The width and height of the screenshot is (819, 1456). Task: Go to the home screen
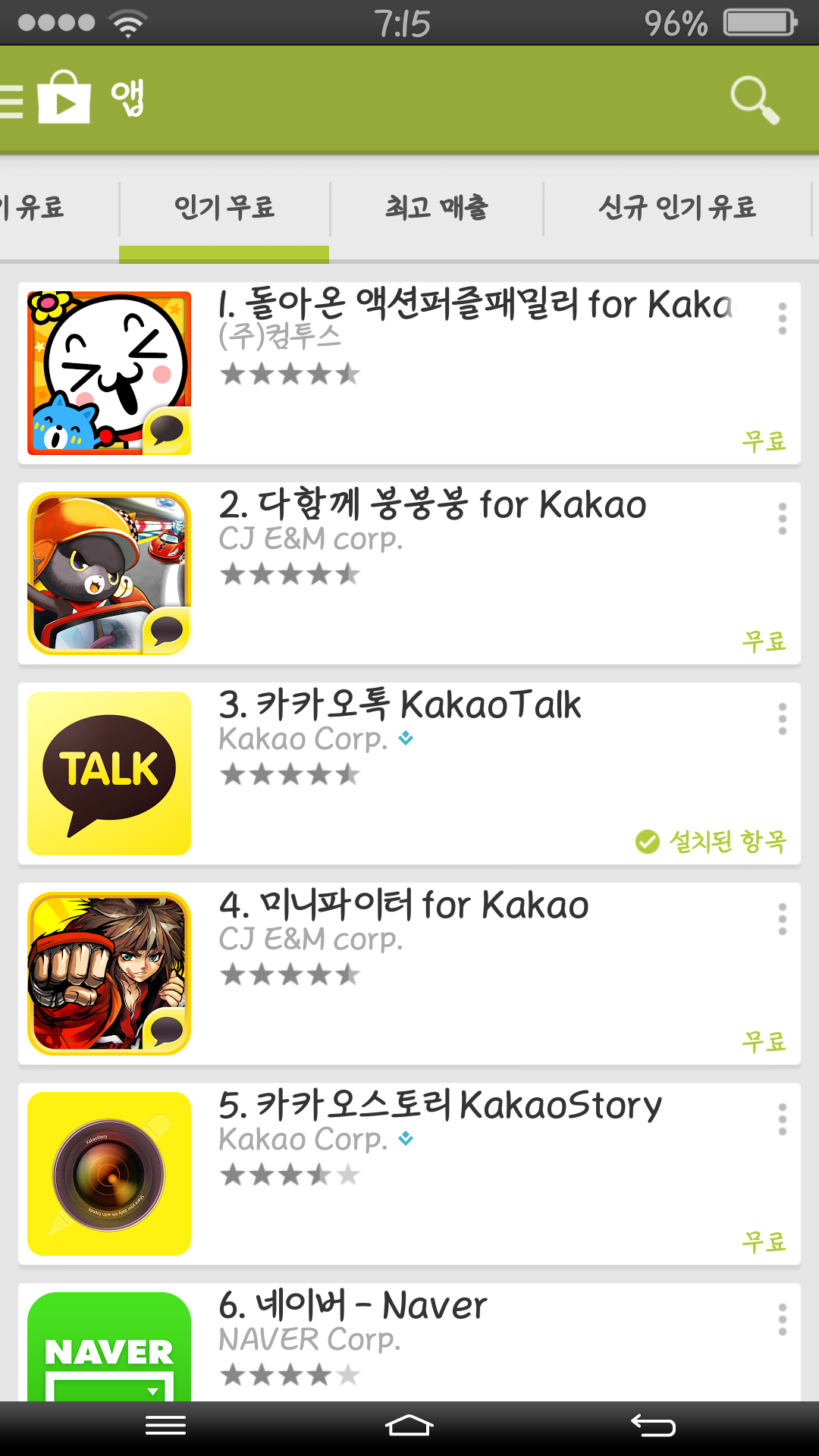click(409, 1426)
